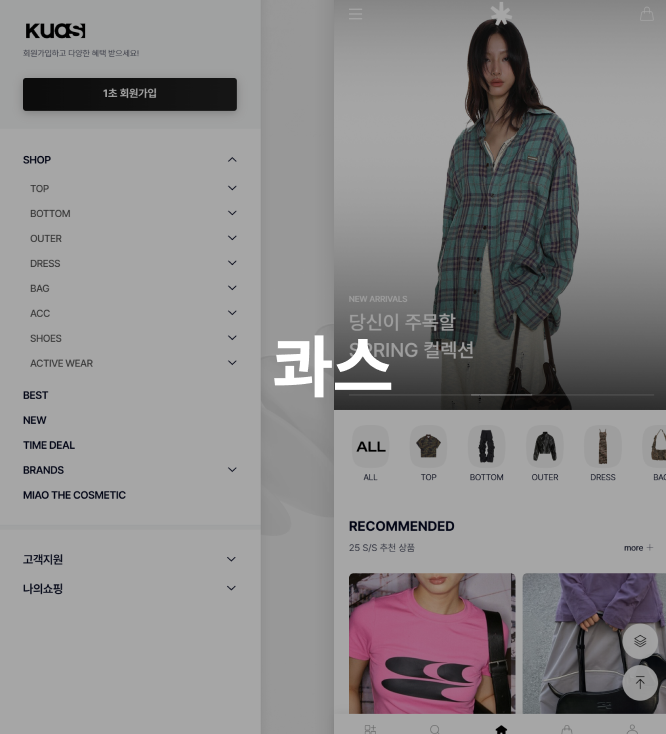Open the TIME DEAL page

pos(49,445)
